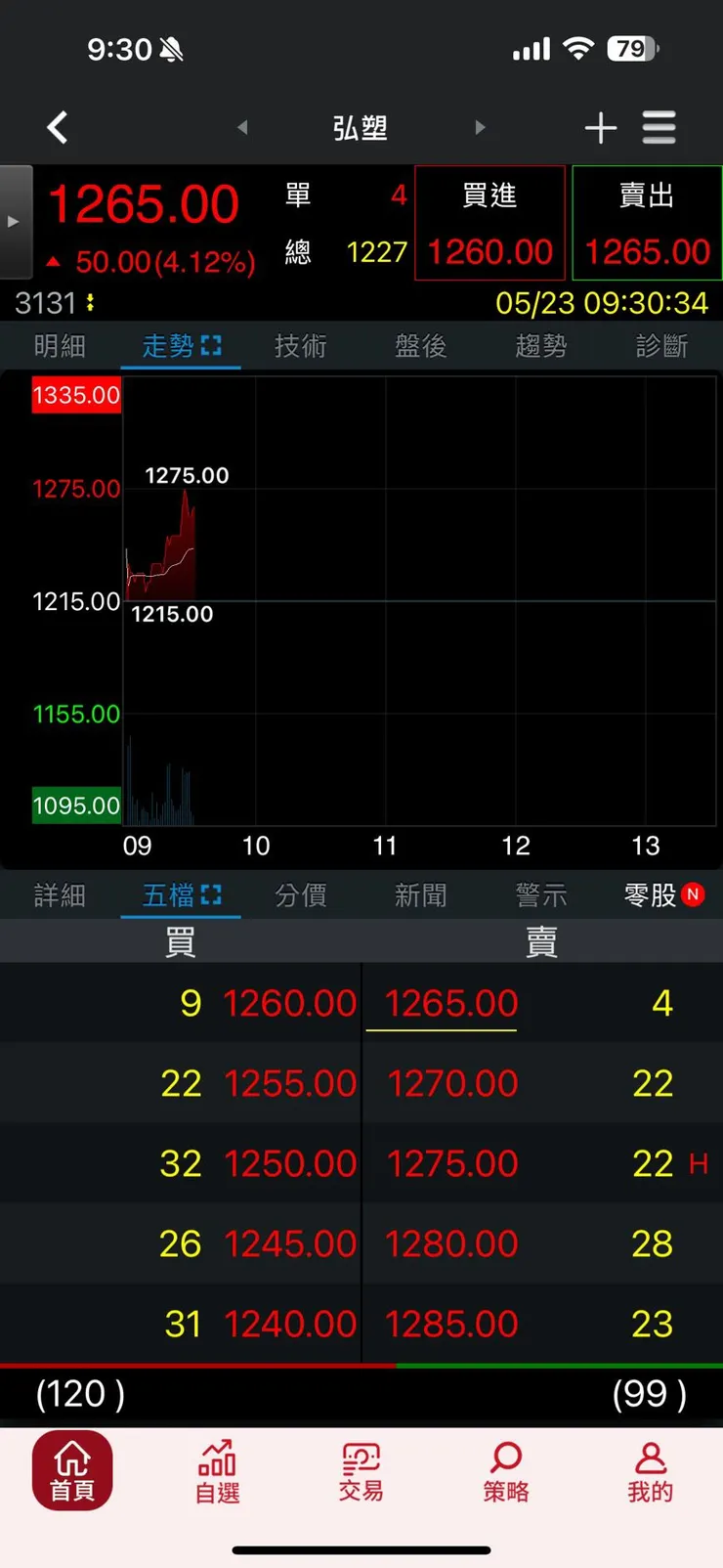Switch to the previous stock with left arrow
This screenshot has width=723, height=1568.
242,127
